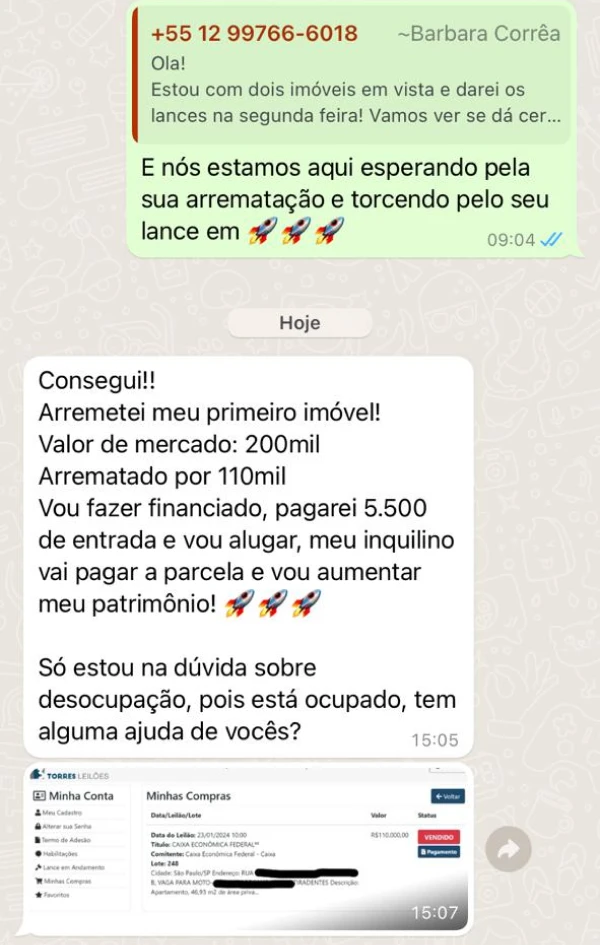Tap the phone number +55 12 99766-6018
The image size is (600, 945).
254,34
